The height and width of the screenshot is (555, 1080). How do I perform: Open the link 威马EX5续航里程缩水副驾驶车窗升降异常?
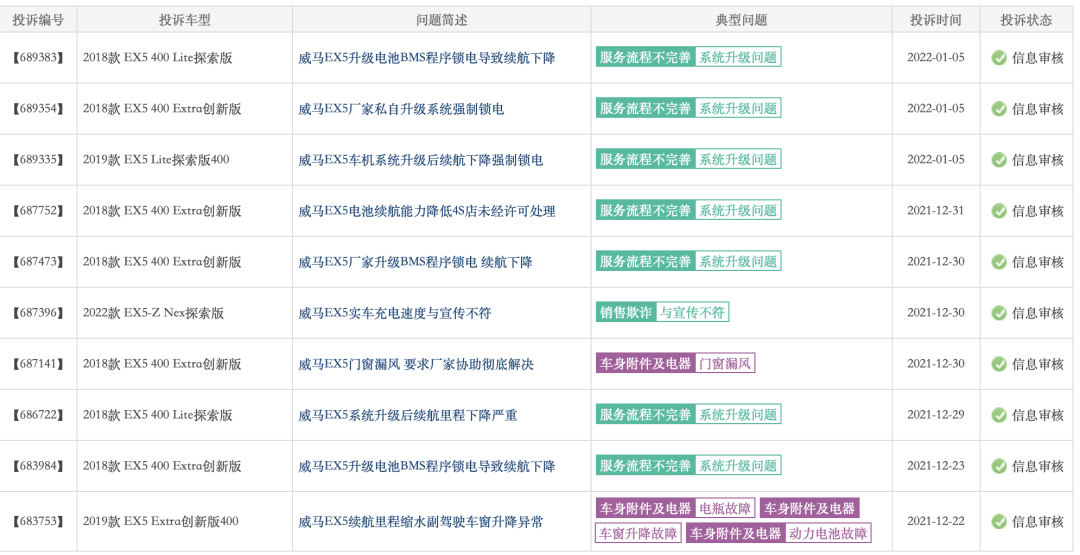coord(420,522)
